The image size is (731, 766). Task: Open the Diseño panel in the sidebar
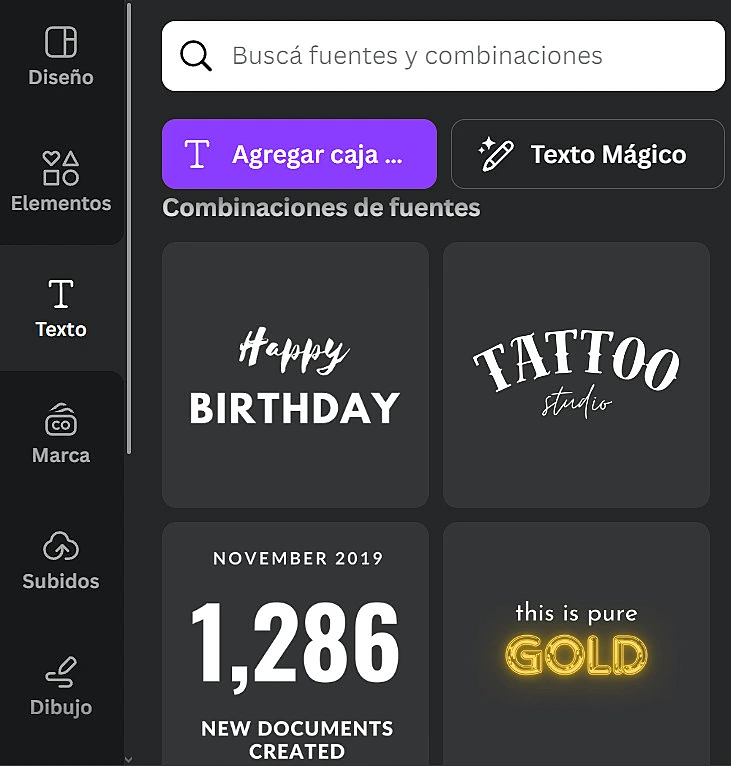tap(60, 55)
